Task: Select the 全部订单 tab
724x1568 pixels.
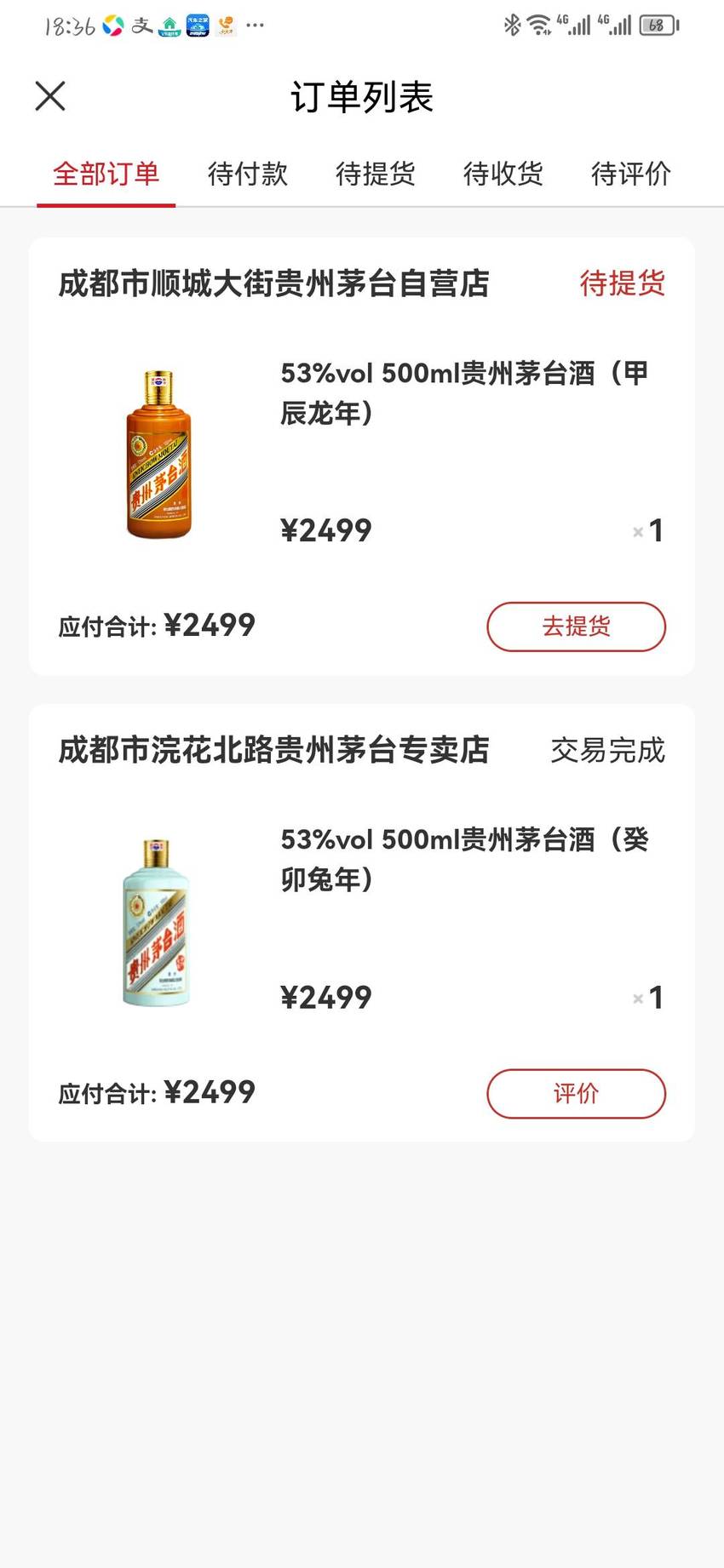Action: tap(106, 174)
